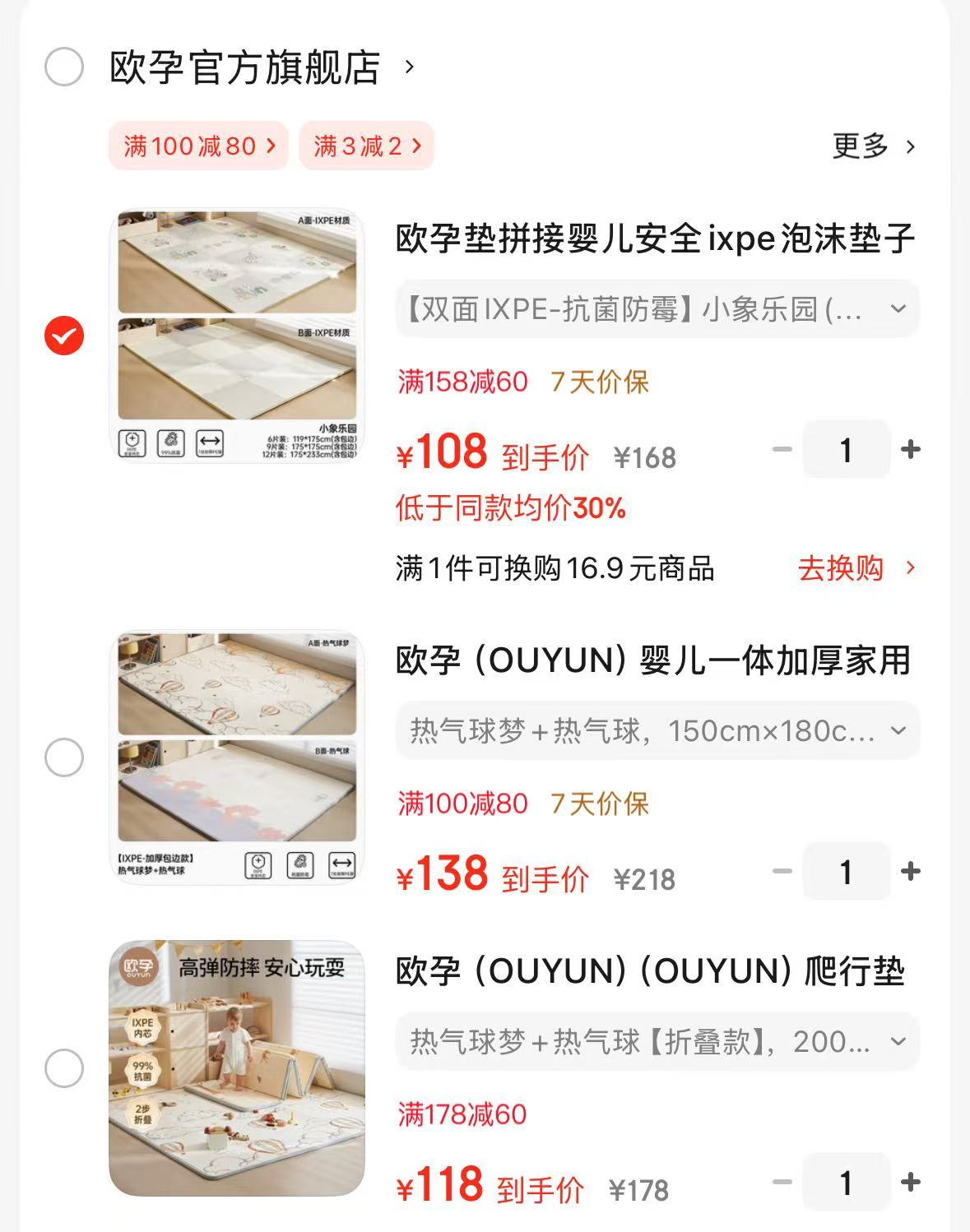Increase quantity of the first product
Image resolution: width=970 pixels, height=1232 pixels.
point(908,448)
